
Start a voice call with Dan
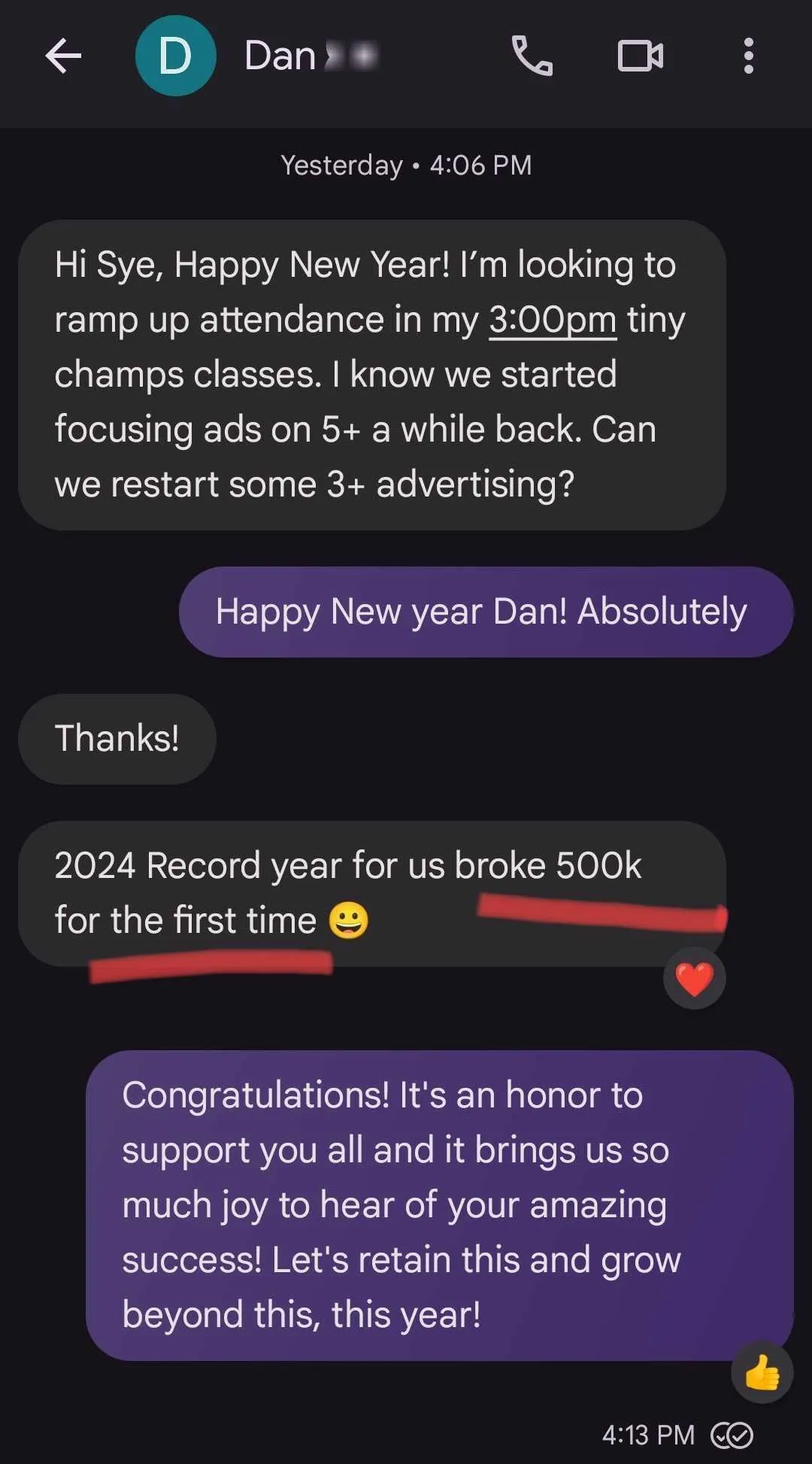click(532, 56)
